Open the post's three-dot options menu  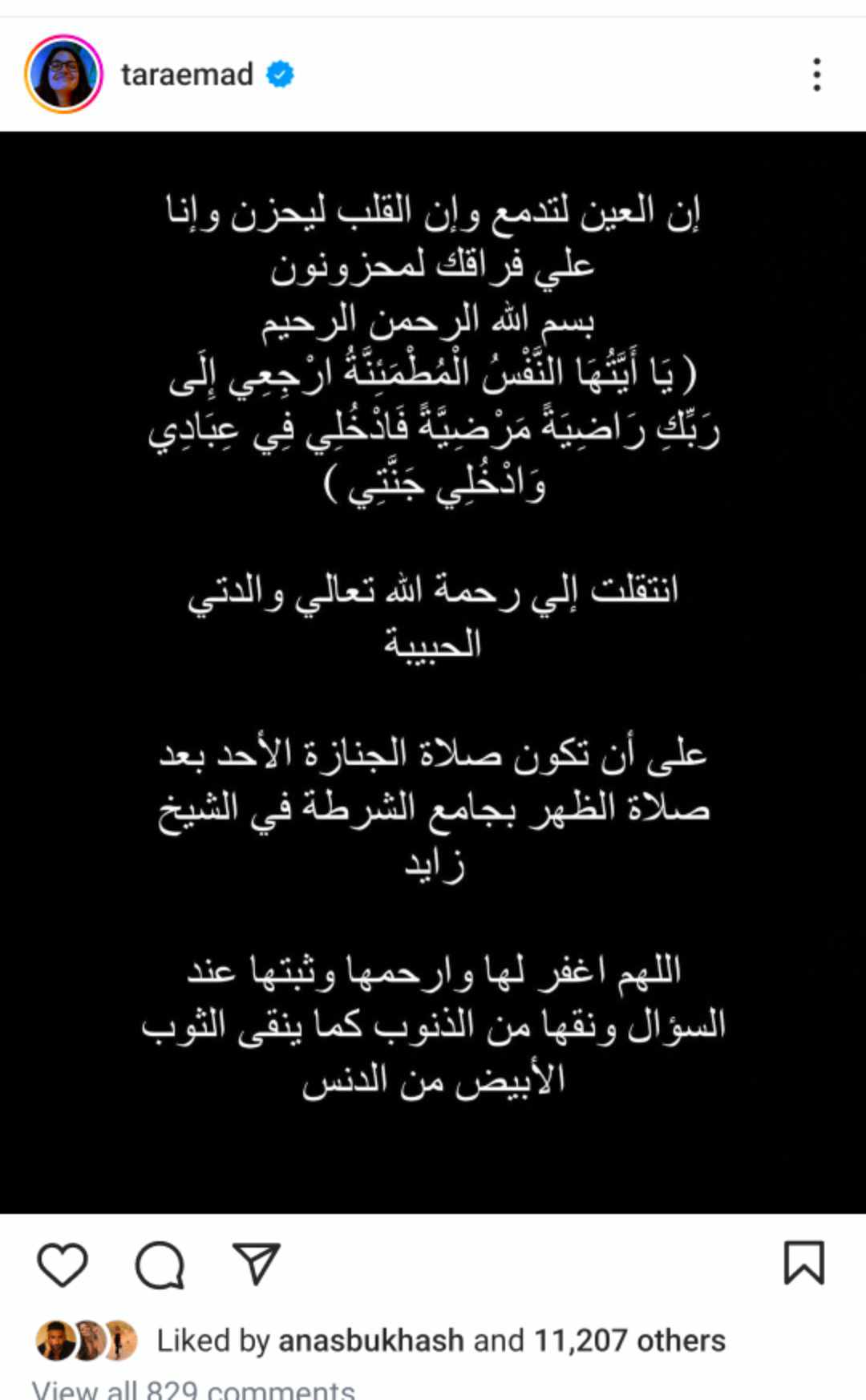pos(816,75)
